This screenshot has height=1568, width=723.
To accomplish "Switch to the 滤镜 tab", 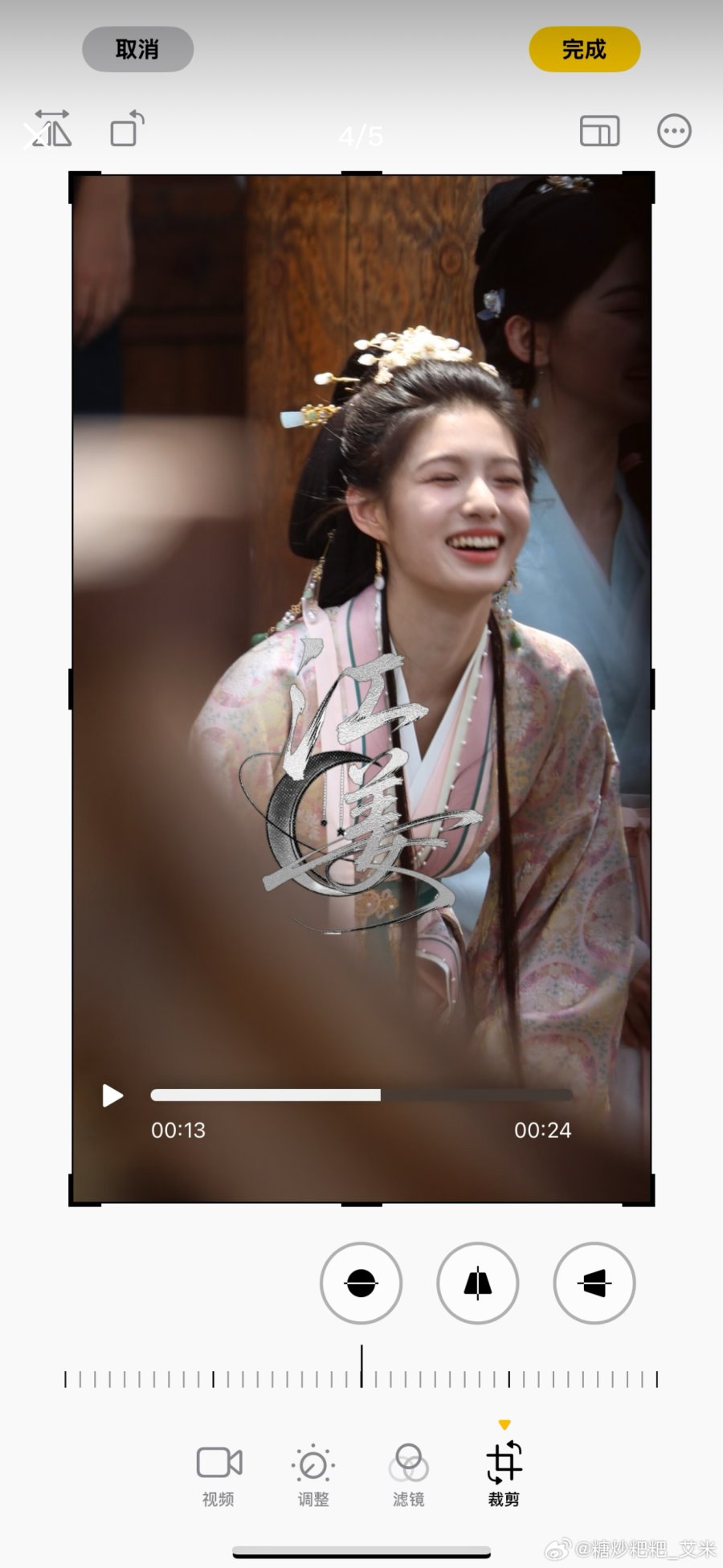I will tap(409, 1475).
